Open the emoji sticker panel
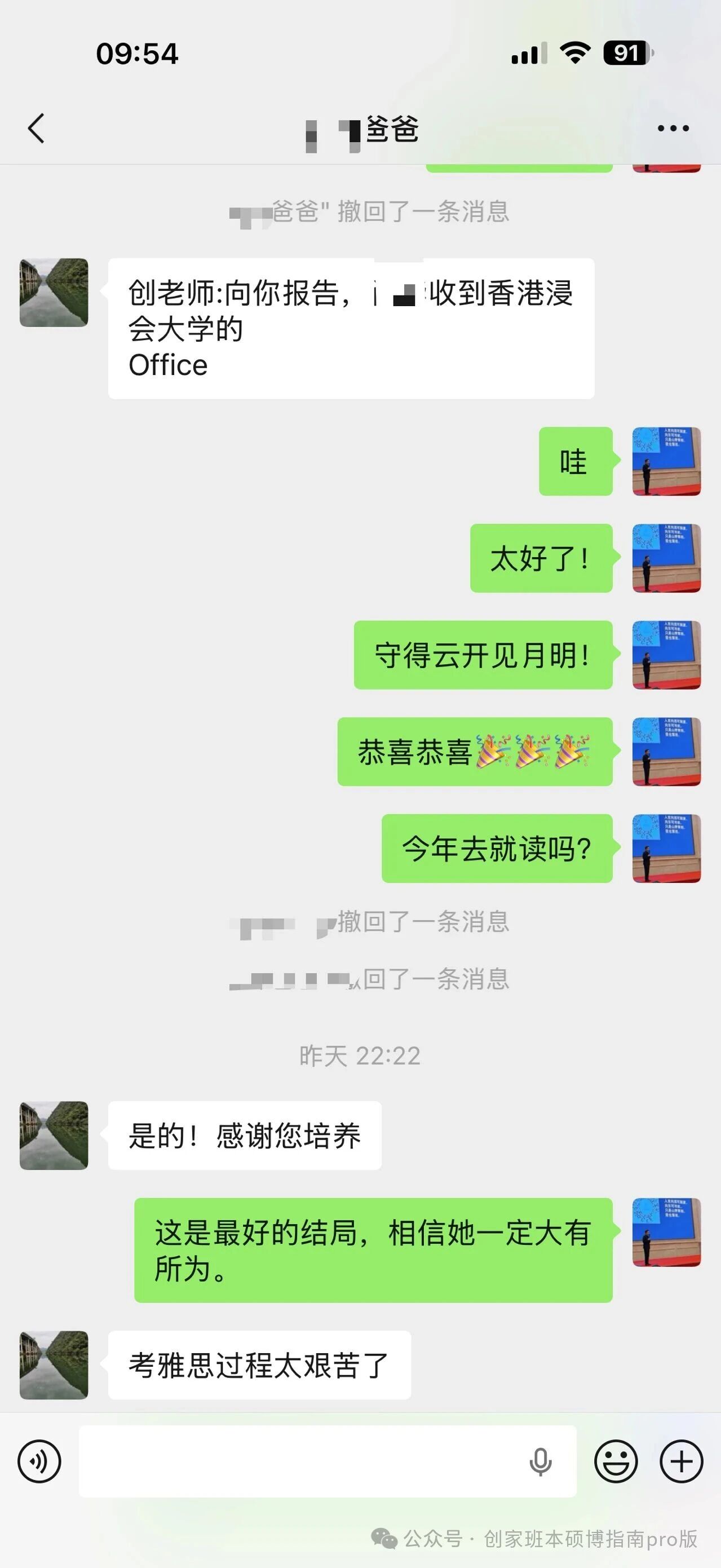The image size is (721, 1568). click(x=616, y=1461)
